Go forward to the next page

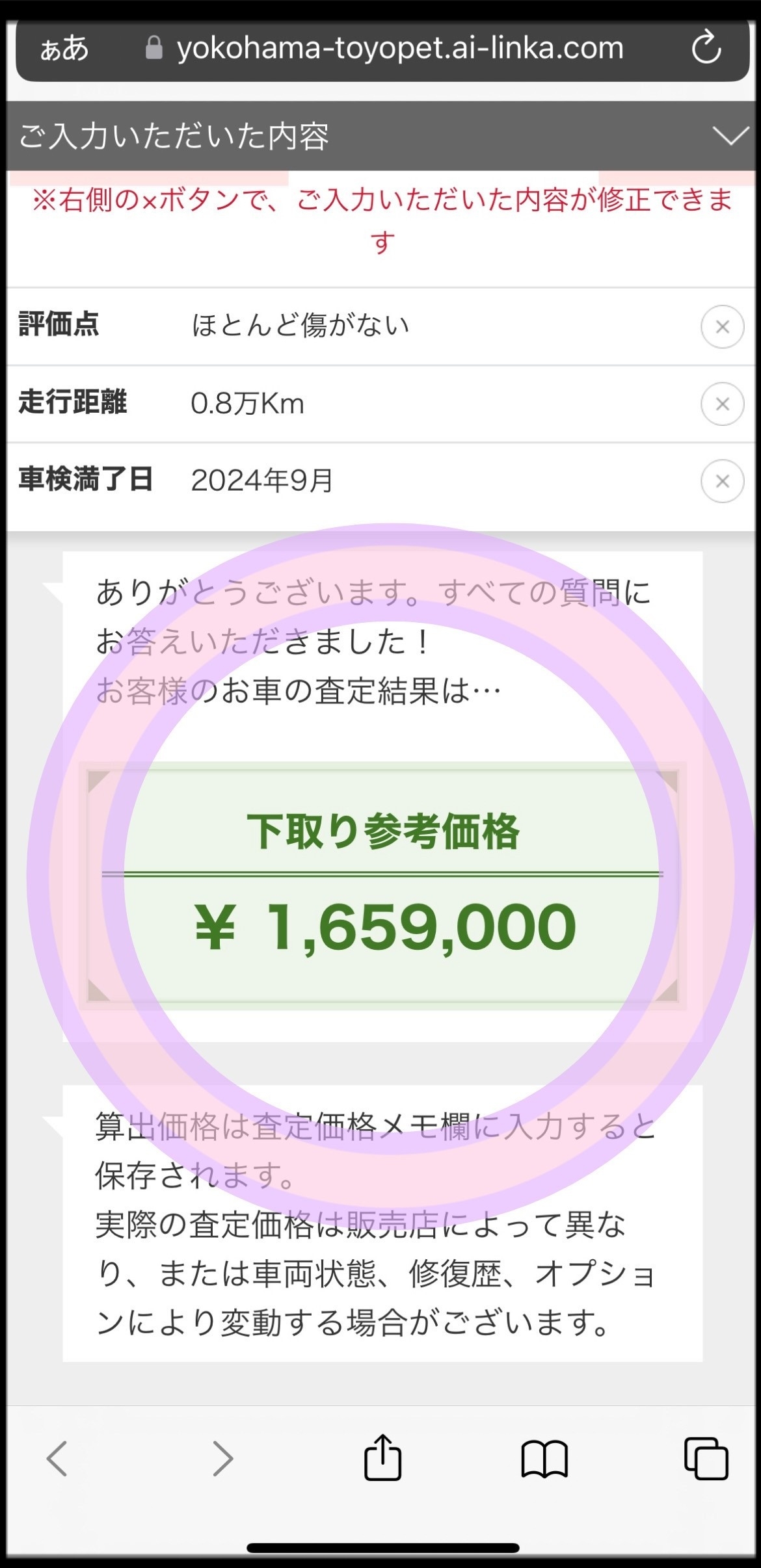pyautogui.click(x=223, y=1458)
